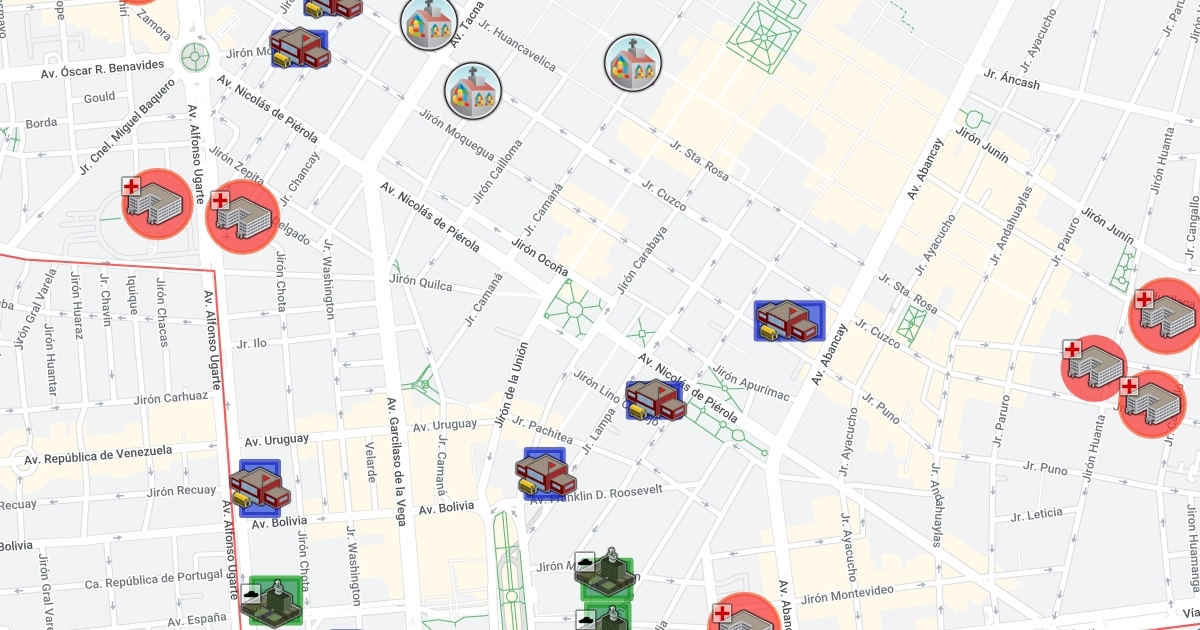This screenshot has width=1200, height=630.
Task: Open the fire station on Jirón Lino near Jr. Lampa
Action: [656, 399]
